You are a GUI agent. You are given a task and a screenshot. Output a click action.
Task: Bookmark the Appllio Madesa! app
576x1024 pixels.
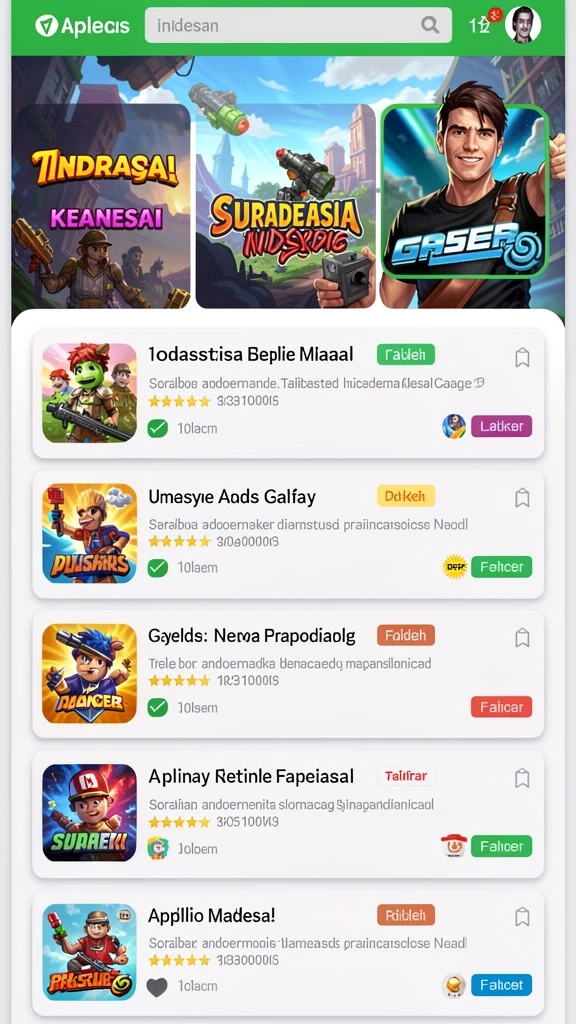522,918
